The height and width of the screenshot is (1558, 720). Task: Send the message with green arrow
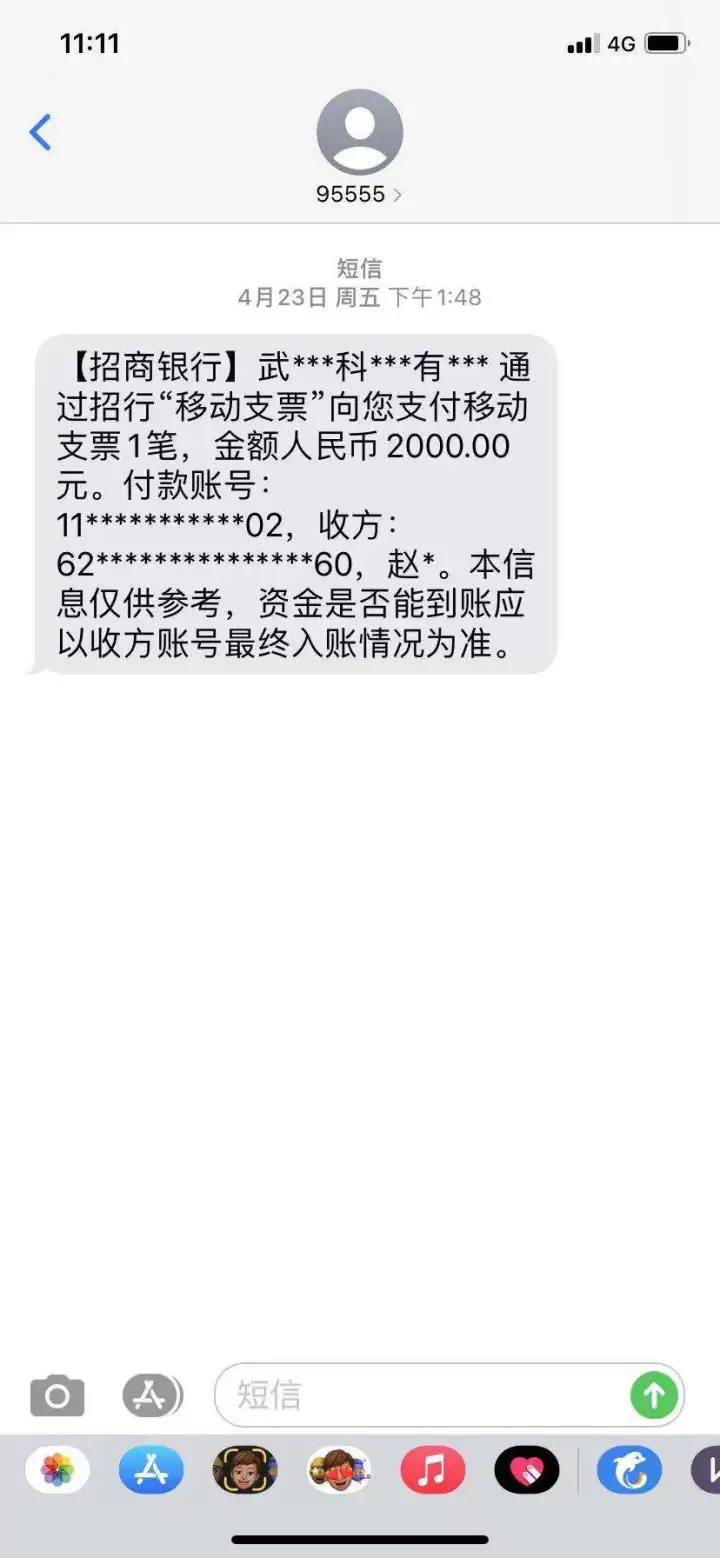tap(654, 1395)
